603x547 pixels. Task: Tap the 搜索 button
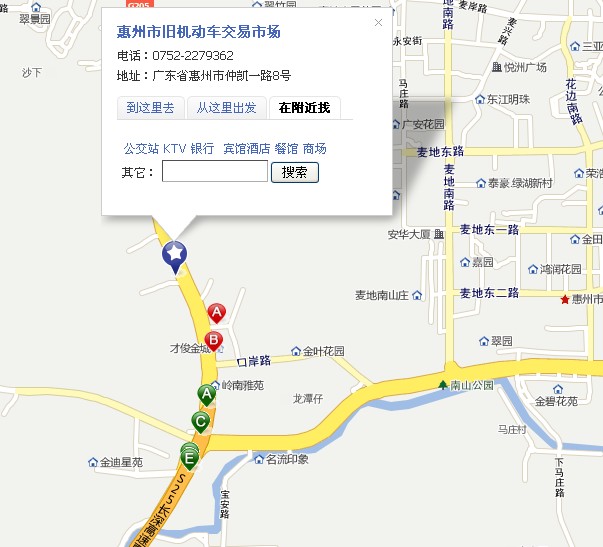(295, 172)
